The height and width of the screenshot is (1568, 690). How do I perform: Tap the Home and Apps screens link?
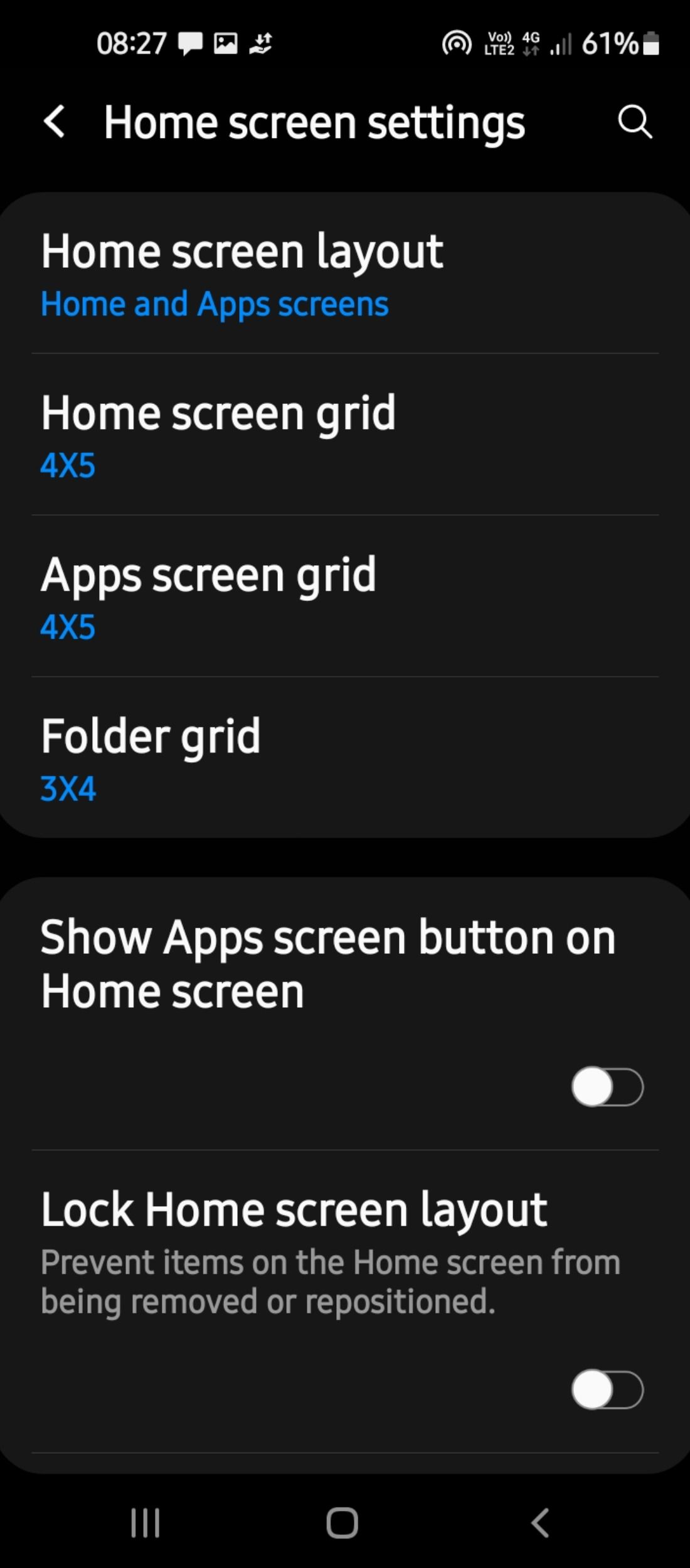(214, 304)
